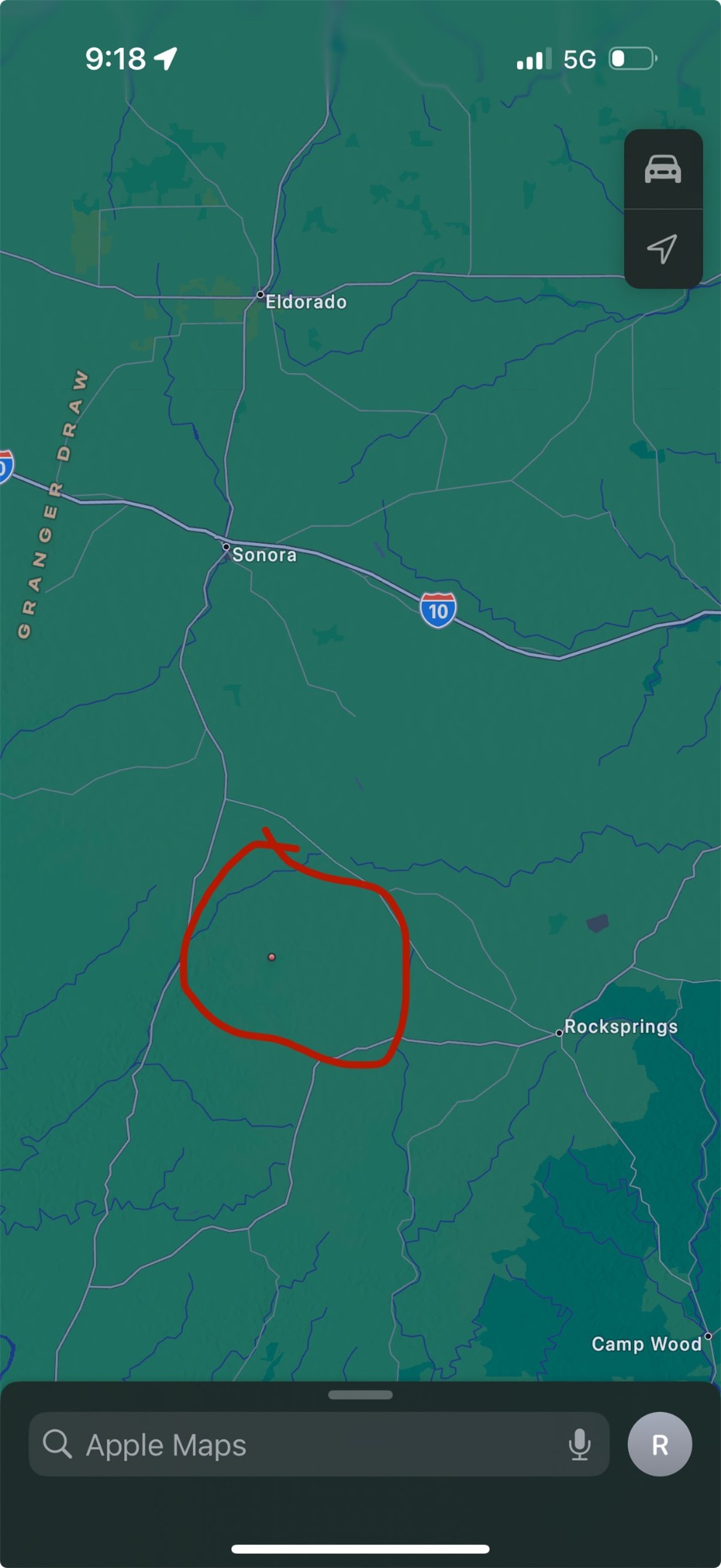Tap the Apple Maps search field

[x=305, y=1445]
